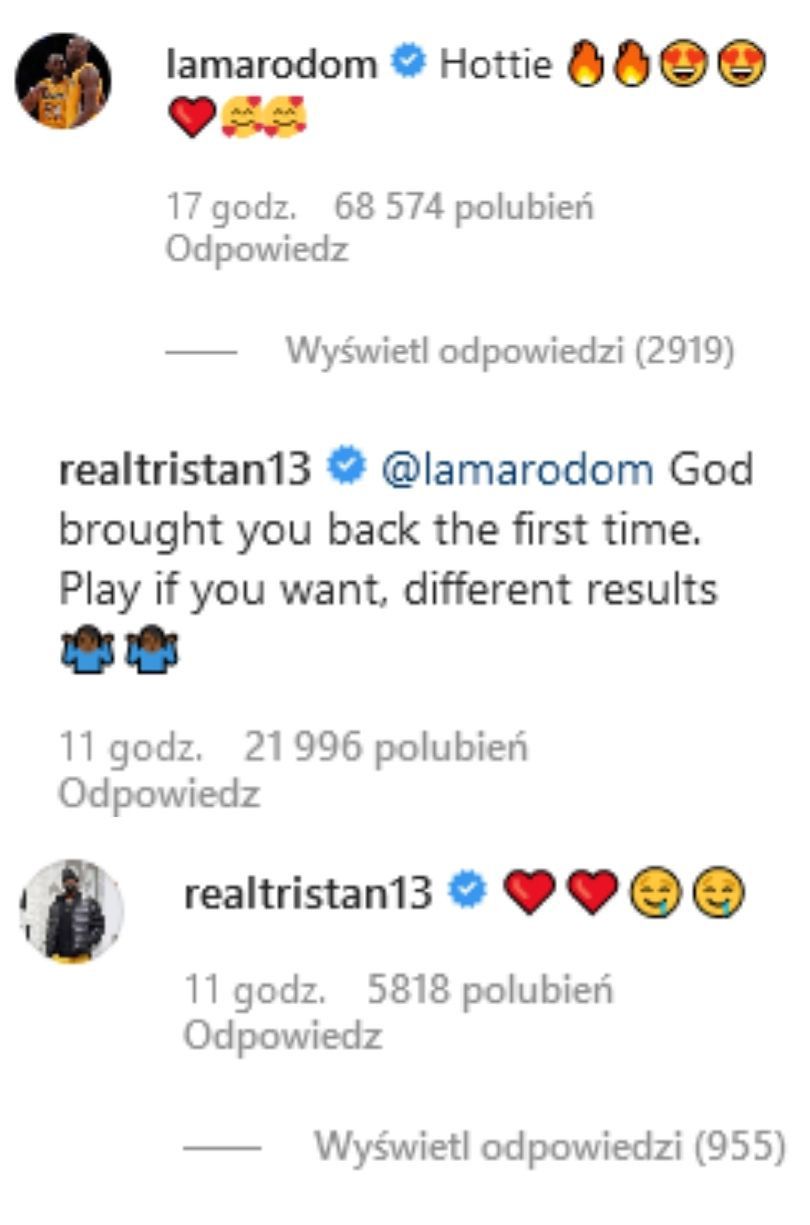
Task: Reply to the "God brought you back" comment
Action: [x=158, y=794]
